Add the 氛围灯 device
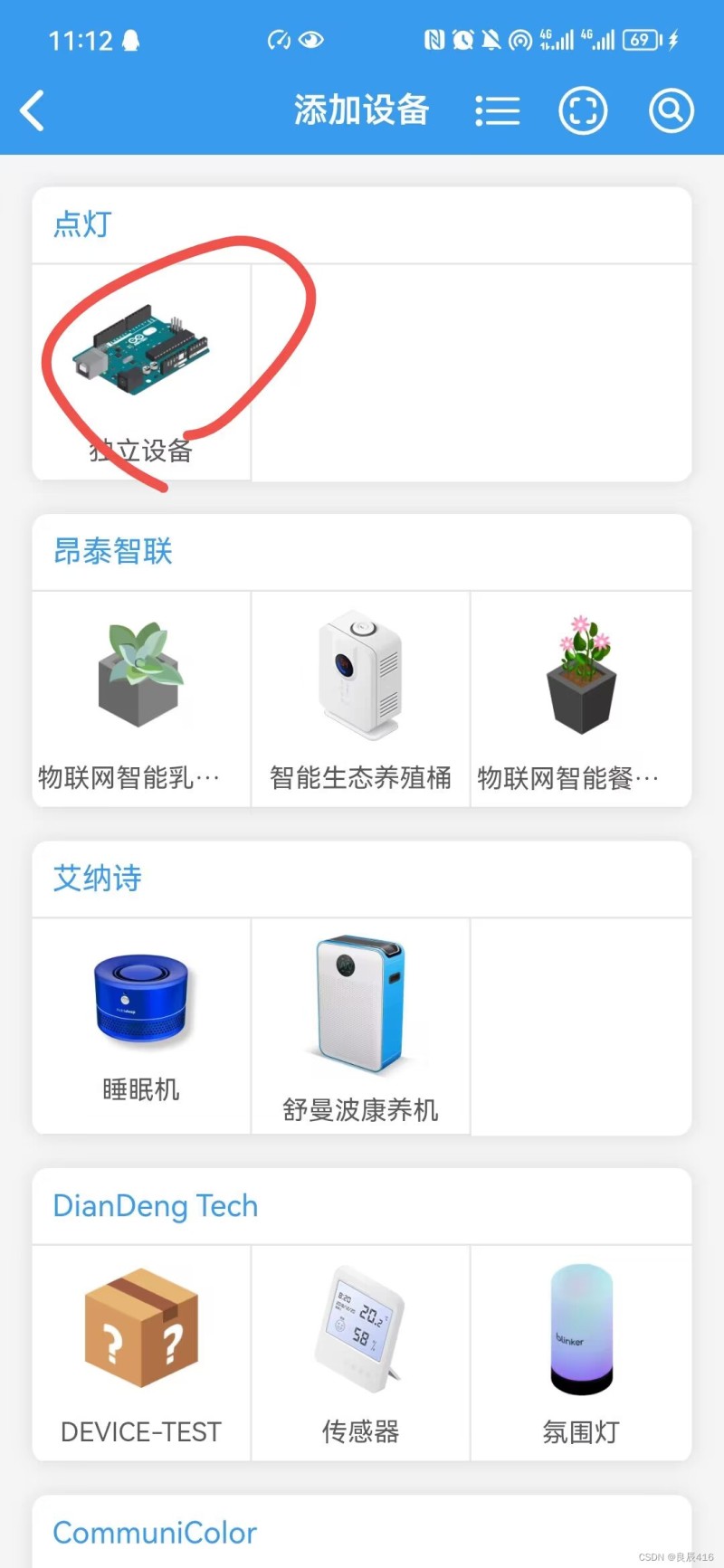 tap(580, 1353)
